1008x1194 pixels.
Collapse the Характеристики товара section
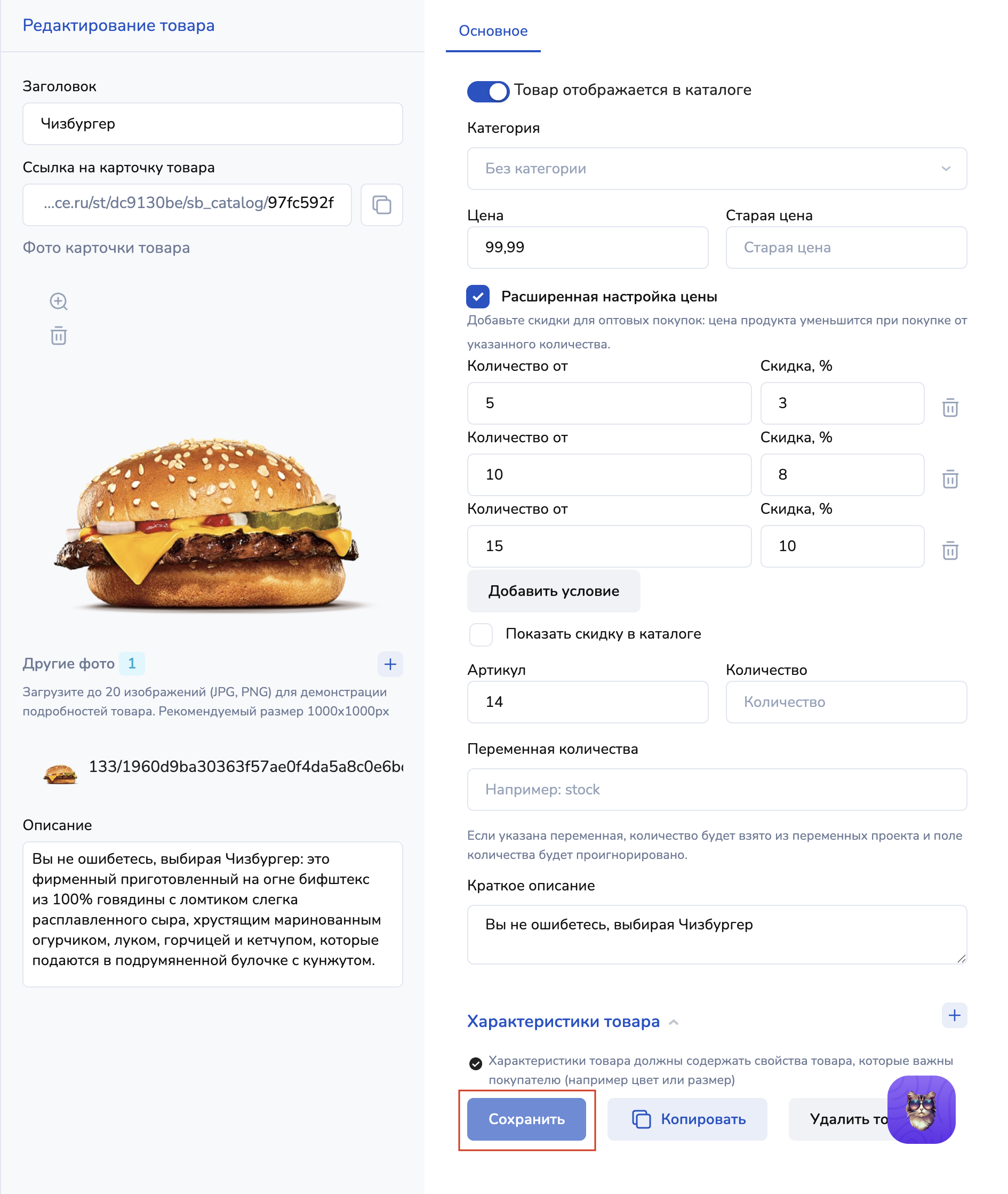pyautogui.click(x=674, y=1022)
